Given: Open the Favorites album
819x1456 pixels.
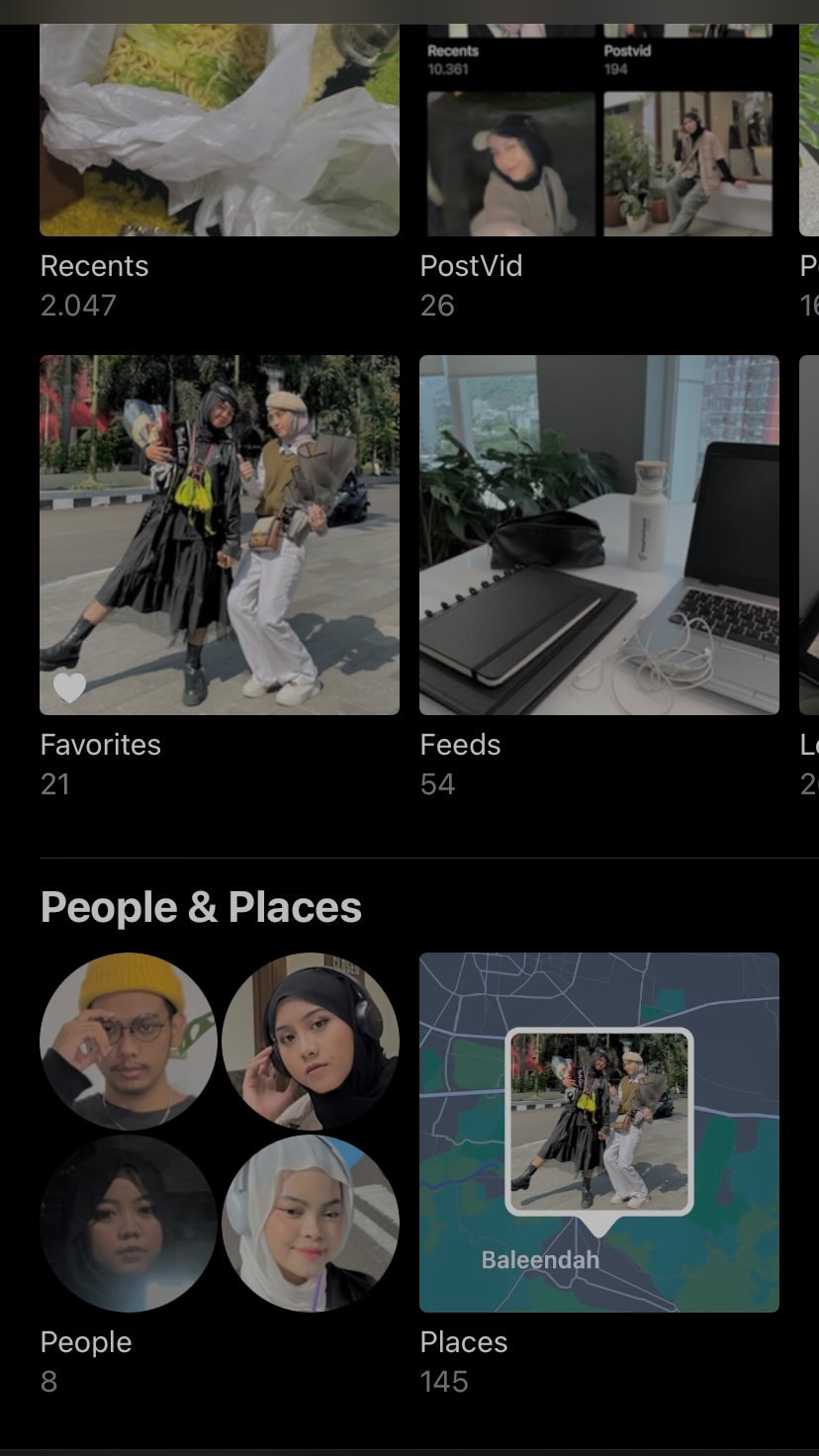Looking at the screenshot, I should pyautogui.click(x=220, y=534).
